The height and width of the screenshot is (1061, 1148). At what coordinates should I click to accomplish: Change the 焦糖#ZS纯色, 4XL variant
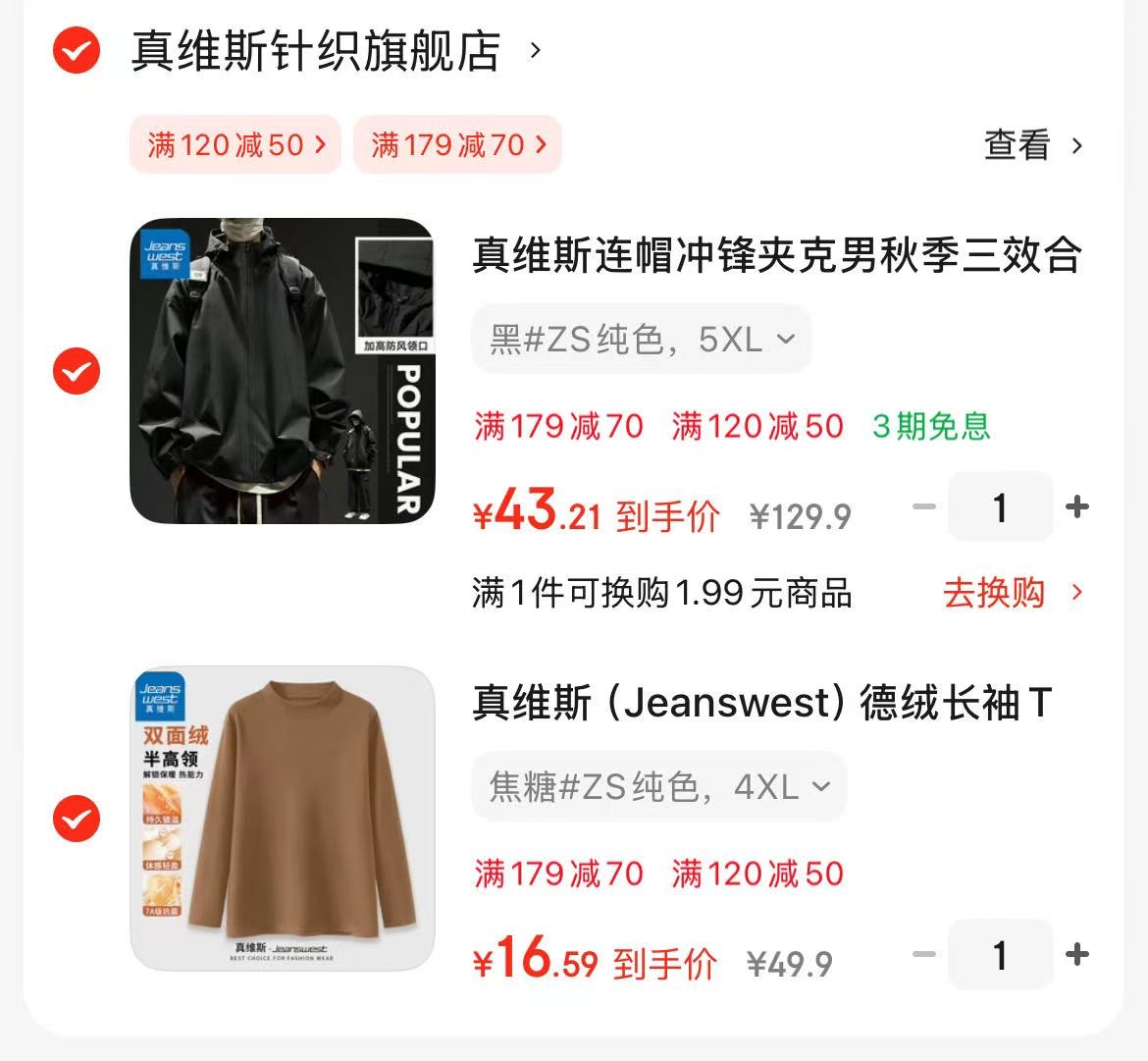pyautogui.click(x=659, y=786)
